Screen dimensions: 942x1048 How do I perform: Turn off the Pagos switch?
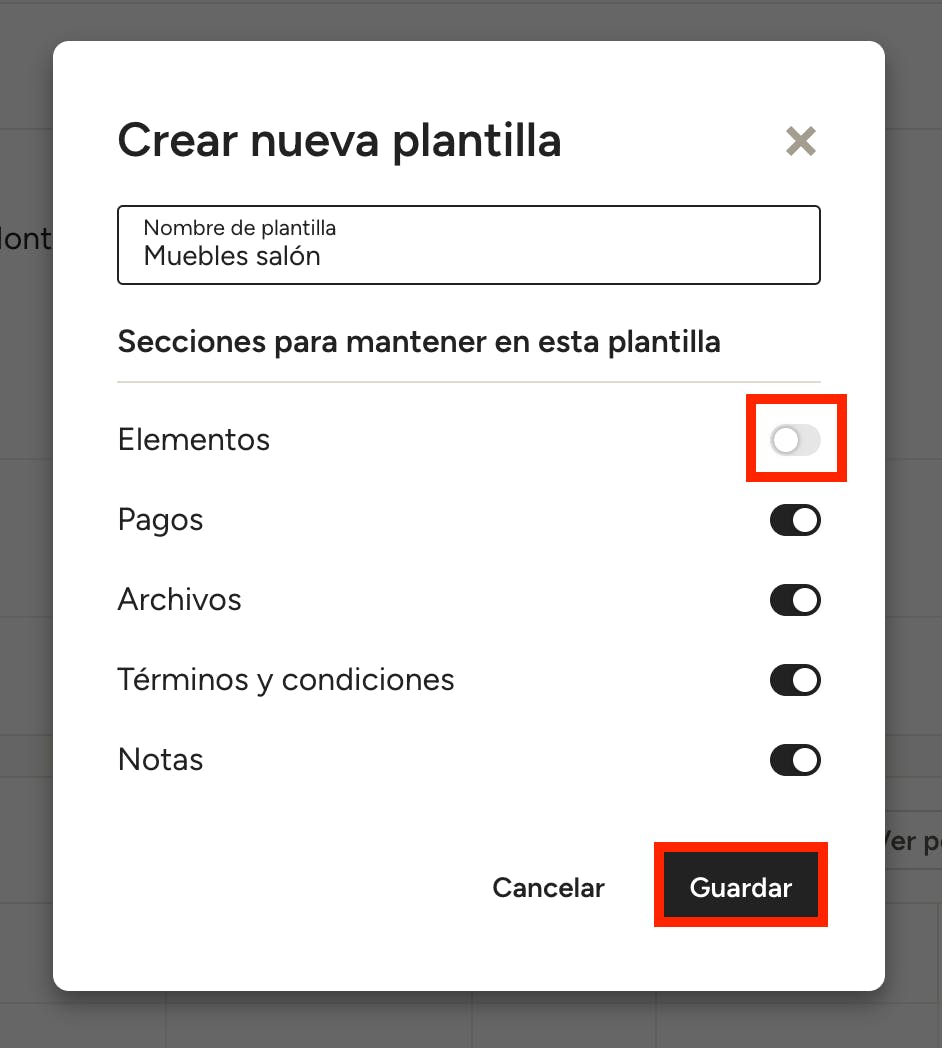[x=795, y=520]
